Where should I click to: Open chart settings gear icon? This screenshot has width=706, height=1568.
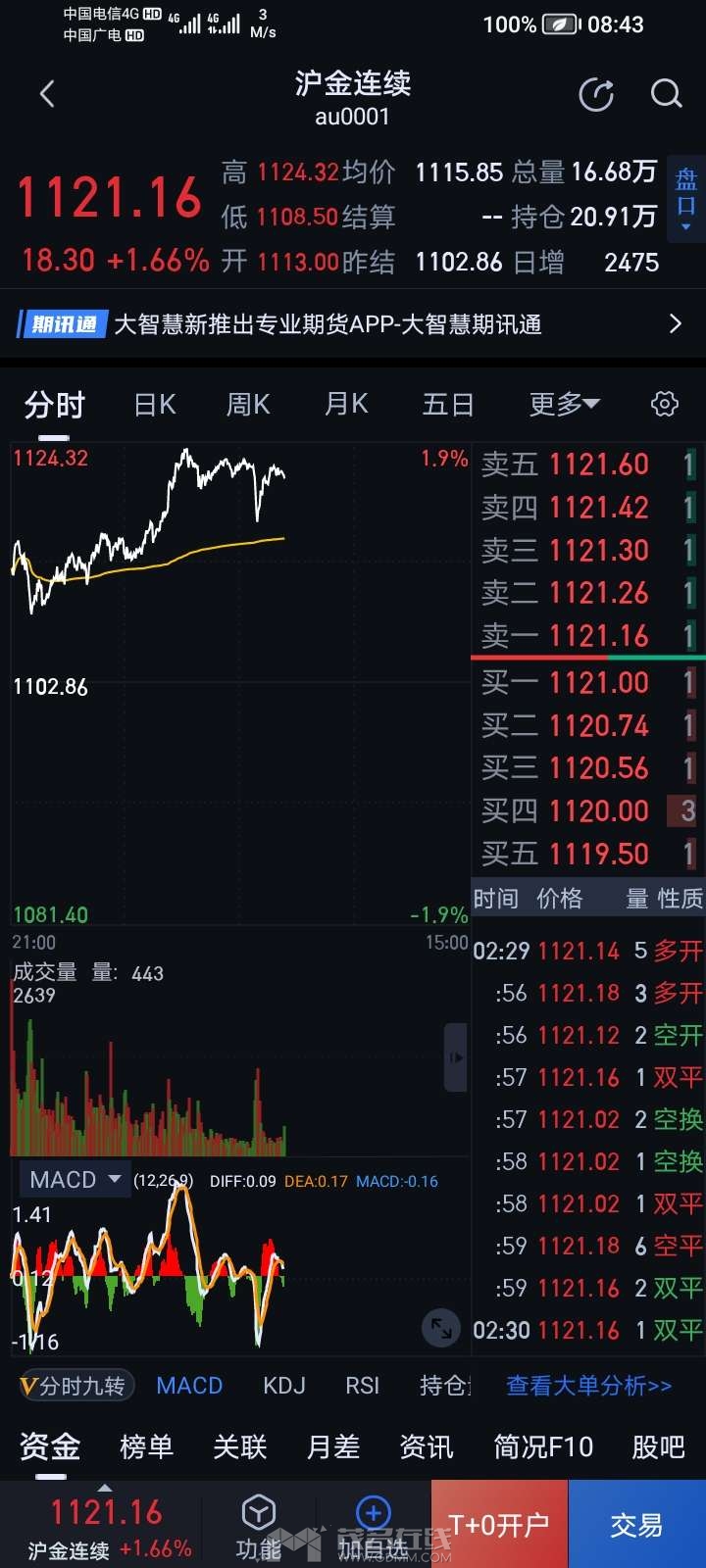click(x=665, y=404)
